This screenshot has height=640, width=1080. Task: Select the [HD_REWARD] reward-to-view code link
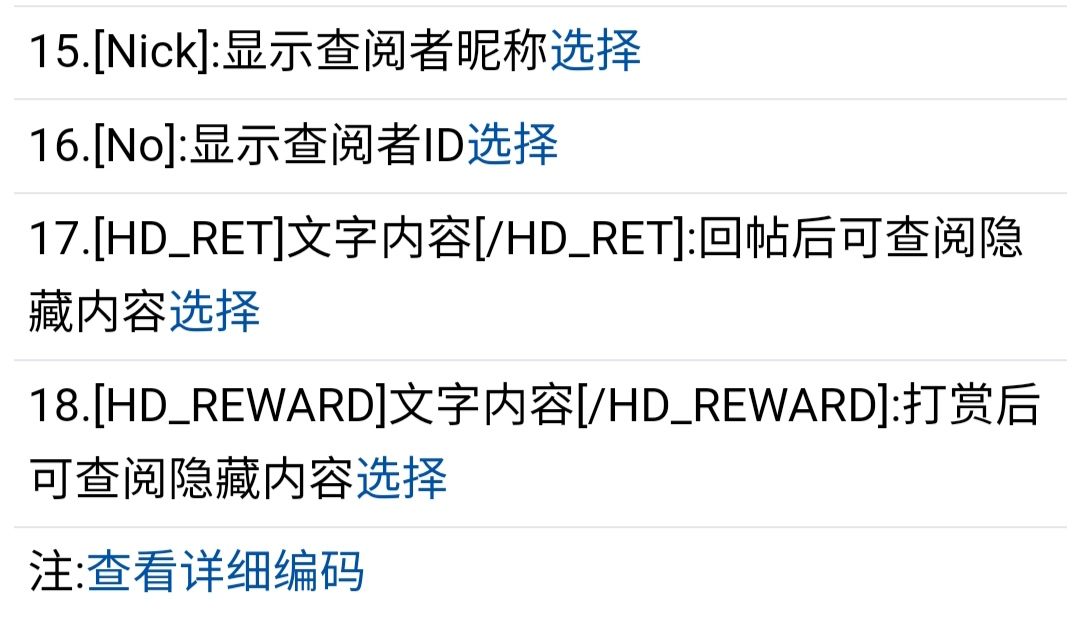[402, 478]
